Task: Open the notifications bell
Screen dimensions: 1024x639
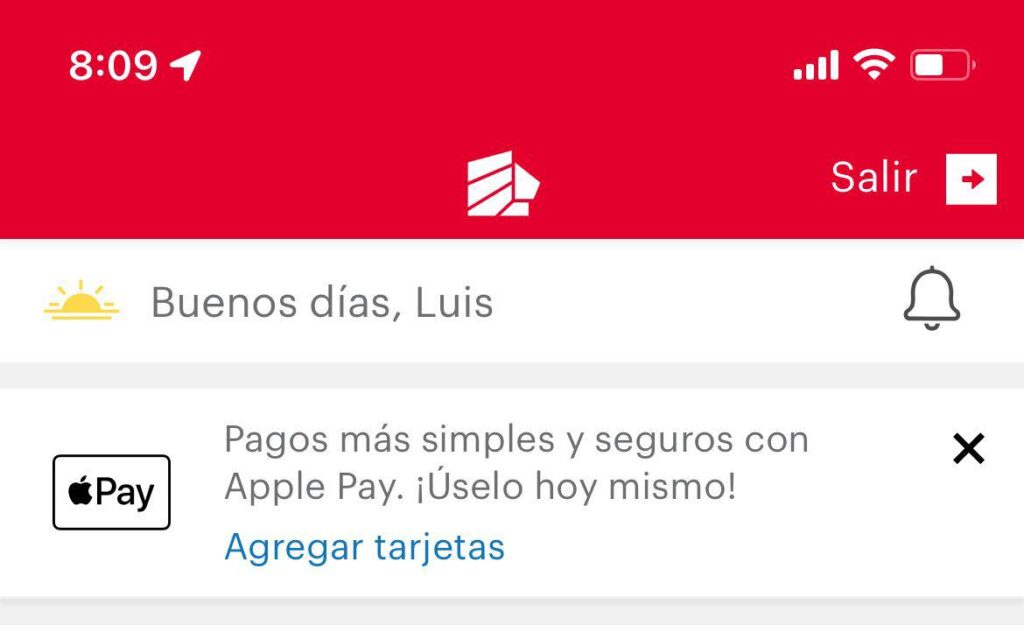Action: click(931, 299)
